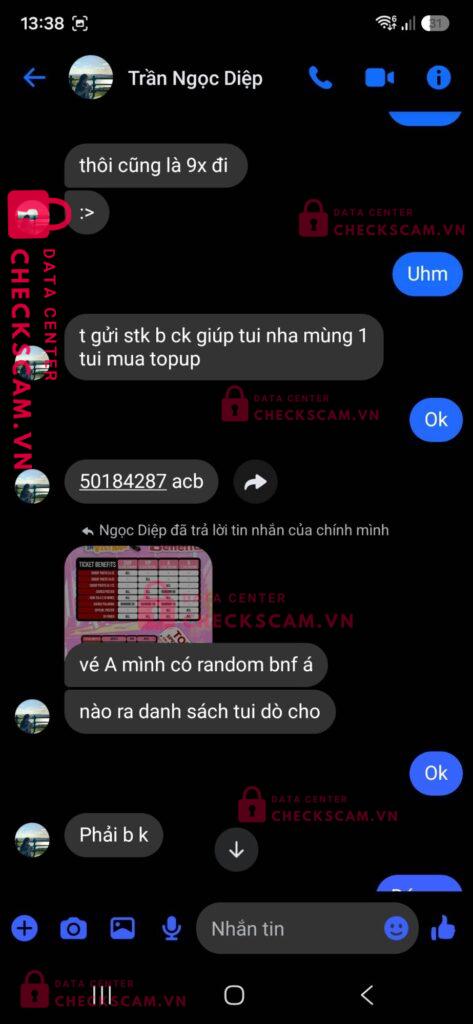The height and width of the screenshot is (1024, 473).
Task: Tap the system home button
Action: pyautogui.click(x=234, y=995)
